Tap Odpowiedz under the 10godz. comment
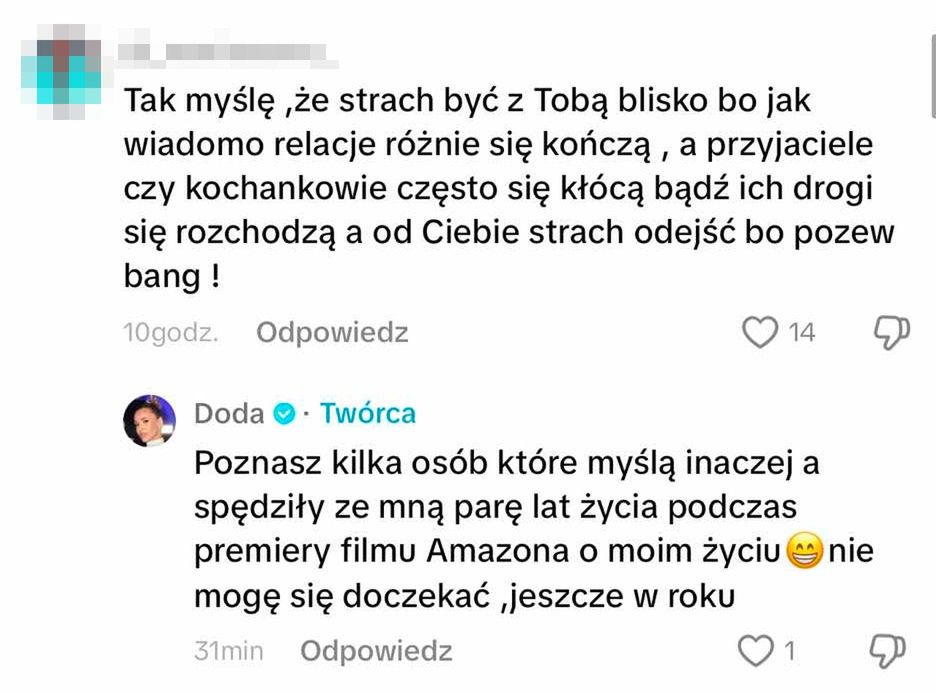The width and height of the screenshot is (936, 693). click(332, 333)
